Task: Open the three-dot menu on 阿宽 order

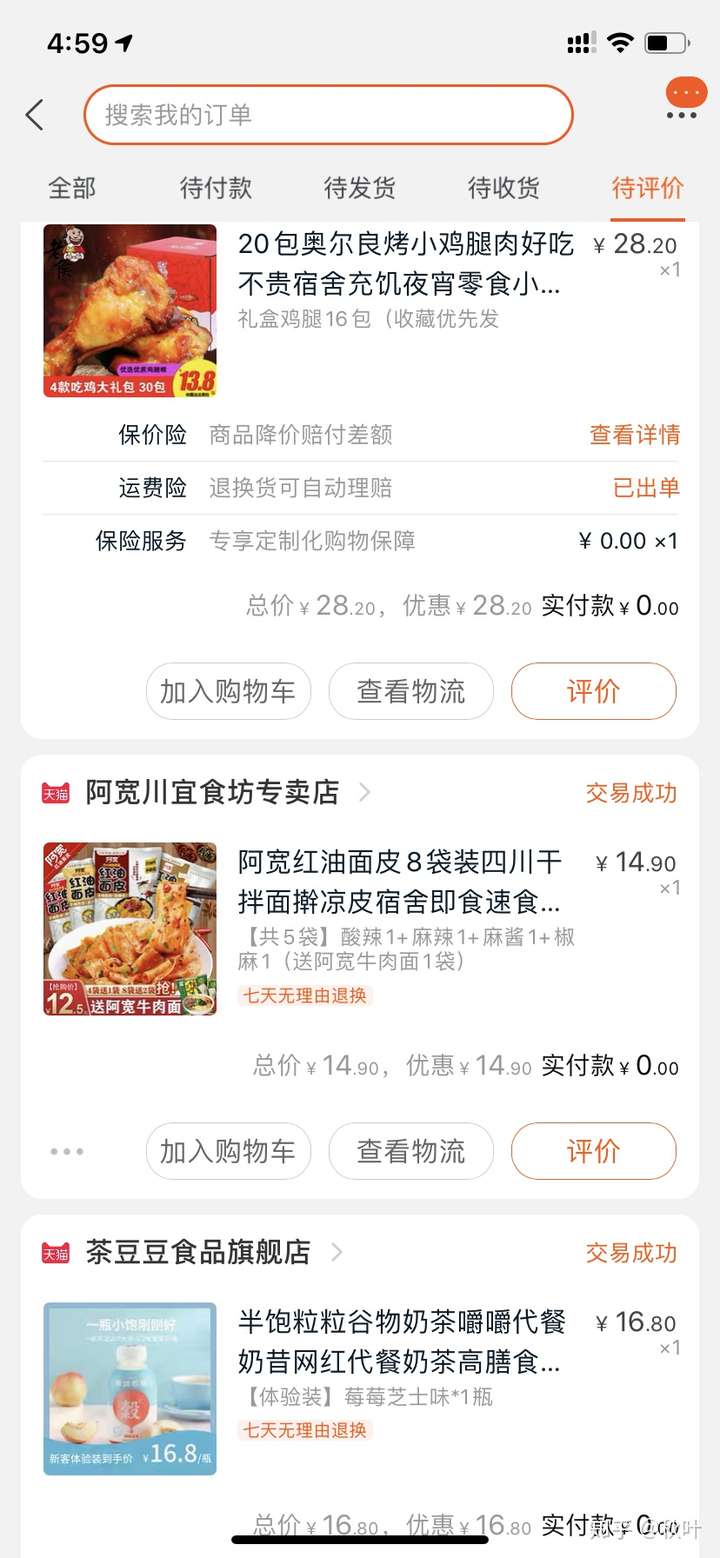Action: click(x=67, y=1151)
